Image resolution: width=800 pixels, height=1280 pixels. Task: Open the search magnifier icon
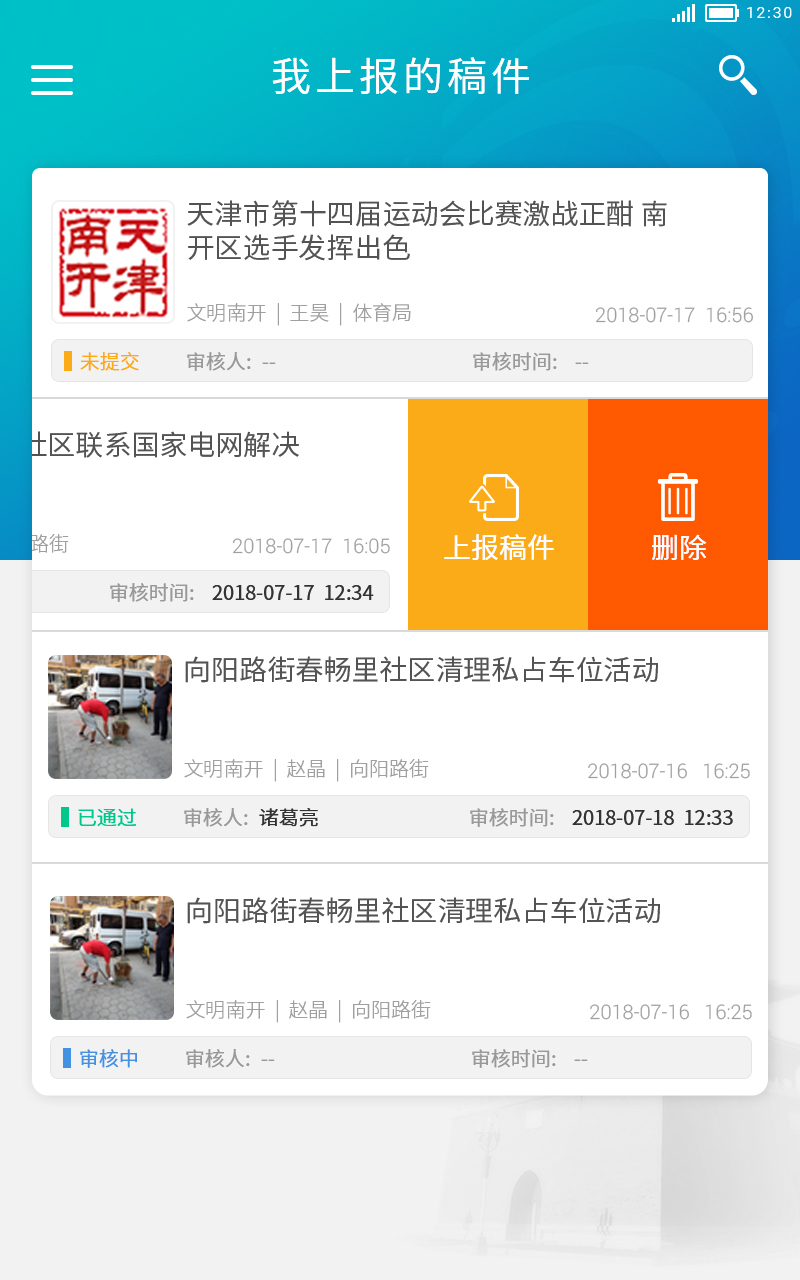737,76
